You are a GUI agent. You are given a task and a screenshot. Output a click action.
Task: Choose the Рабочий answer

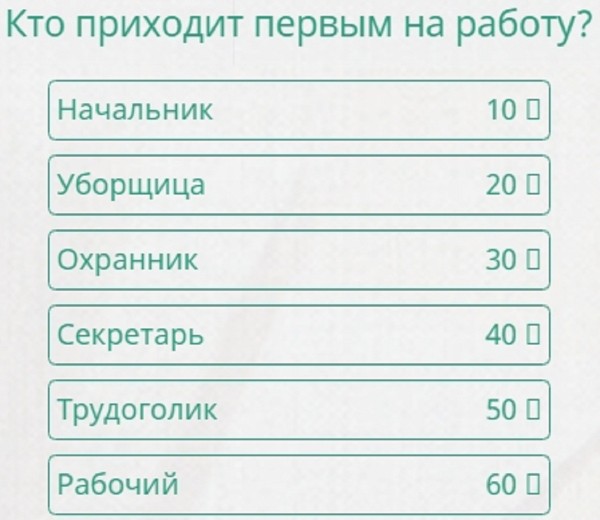[x=299, y=485]
